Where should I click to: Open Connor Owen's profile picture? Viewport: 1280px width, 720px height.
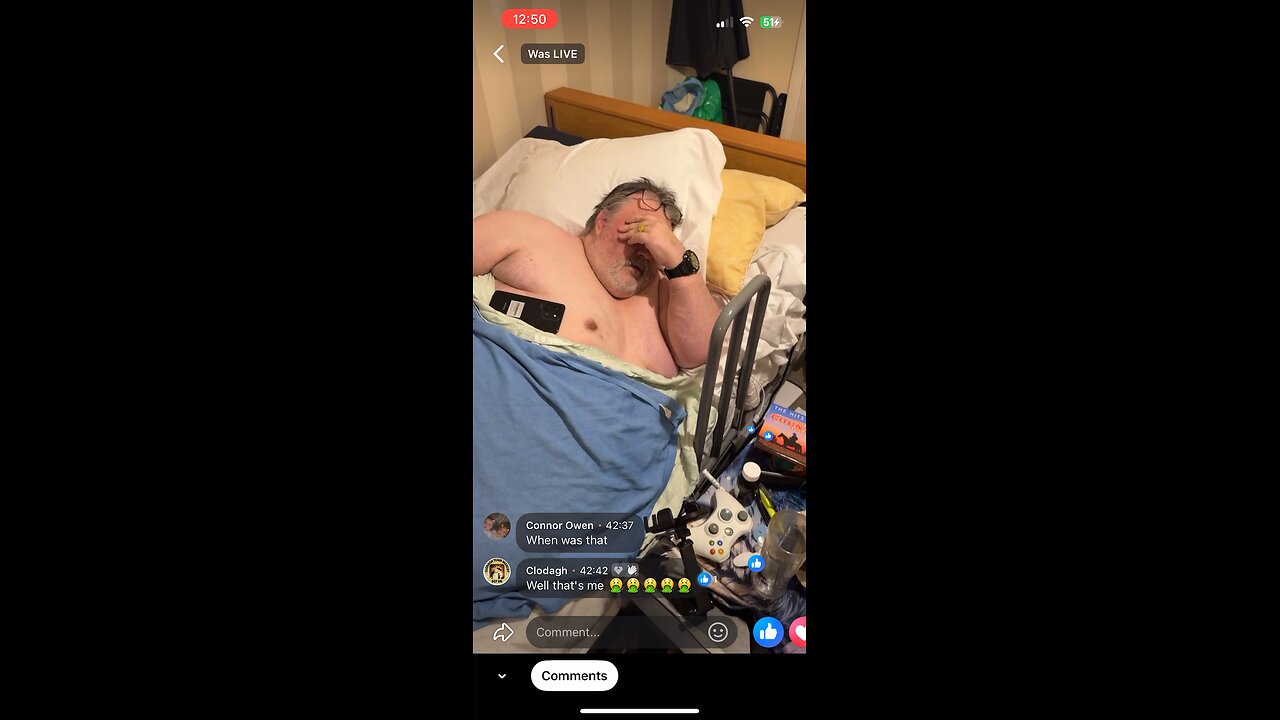pos(497,526)
